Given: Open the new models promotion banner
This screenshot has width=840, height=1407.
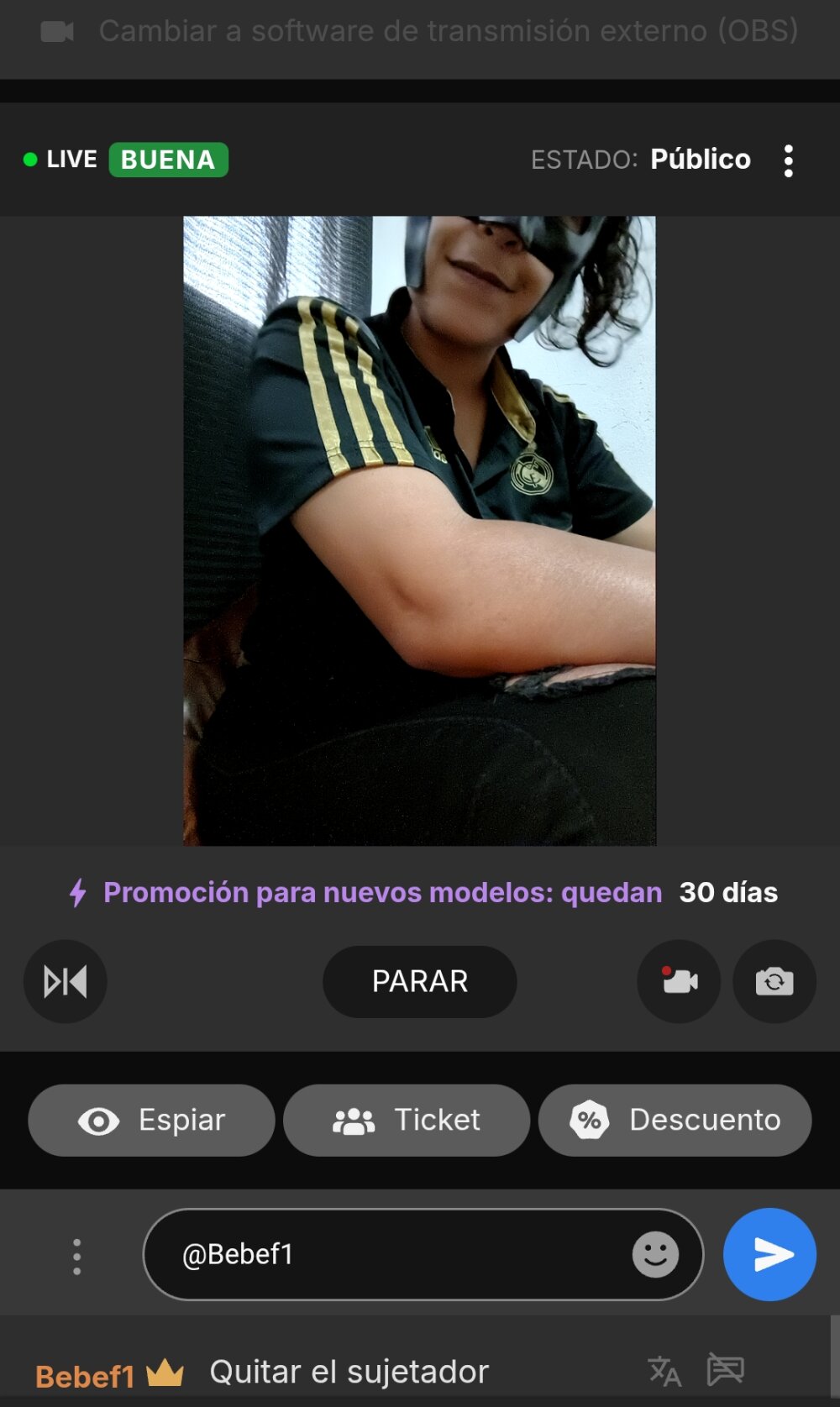Looking at the screenshot, I should [423, 892].
